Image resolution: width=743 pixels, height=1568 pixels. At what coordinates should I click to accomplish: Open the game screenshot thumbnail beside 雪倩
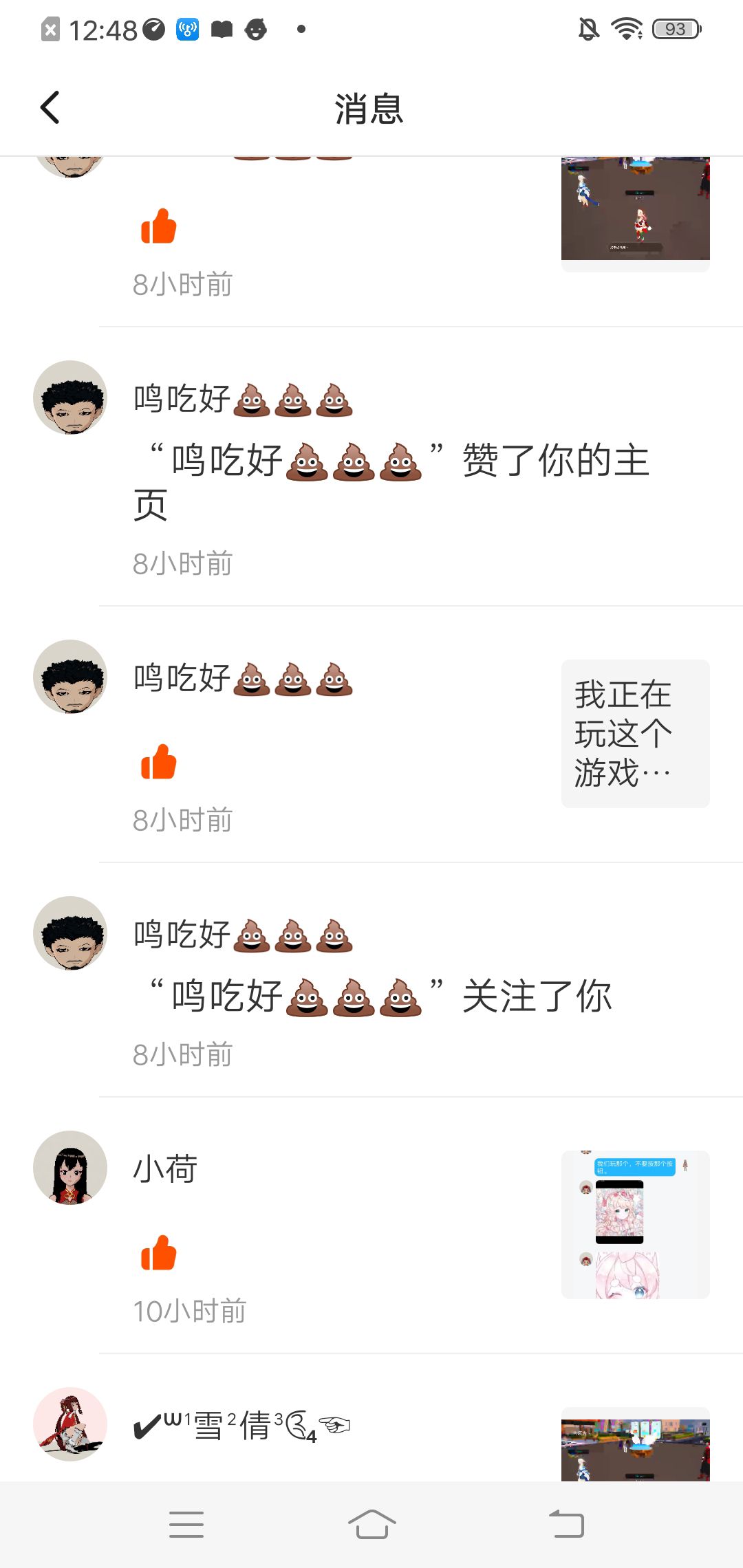[x=635, y=1444]
